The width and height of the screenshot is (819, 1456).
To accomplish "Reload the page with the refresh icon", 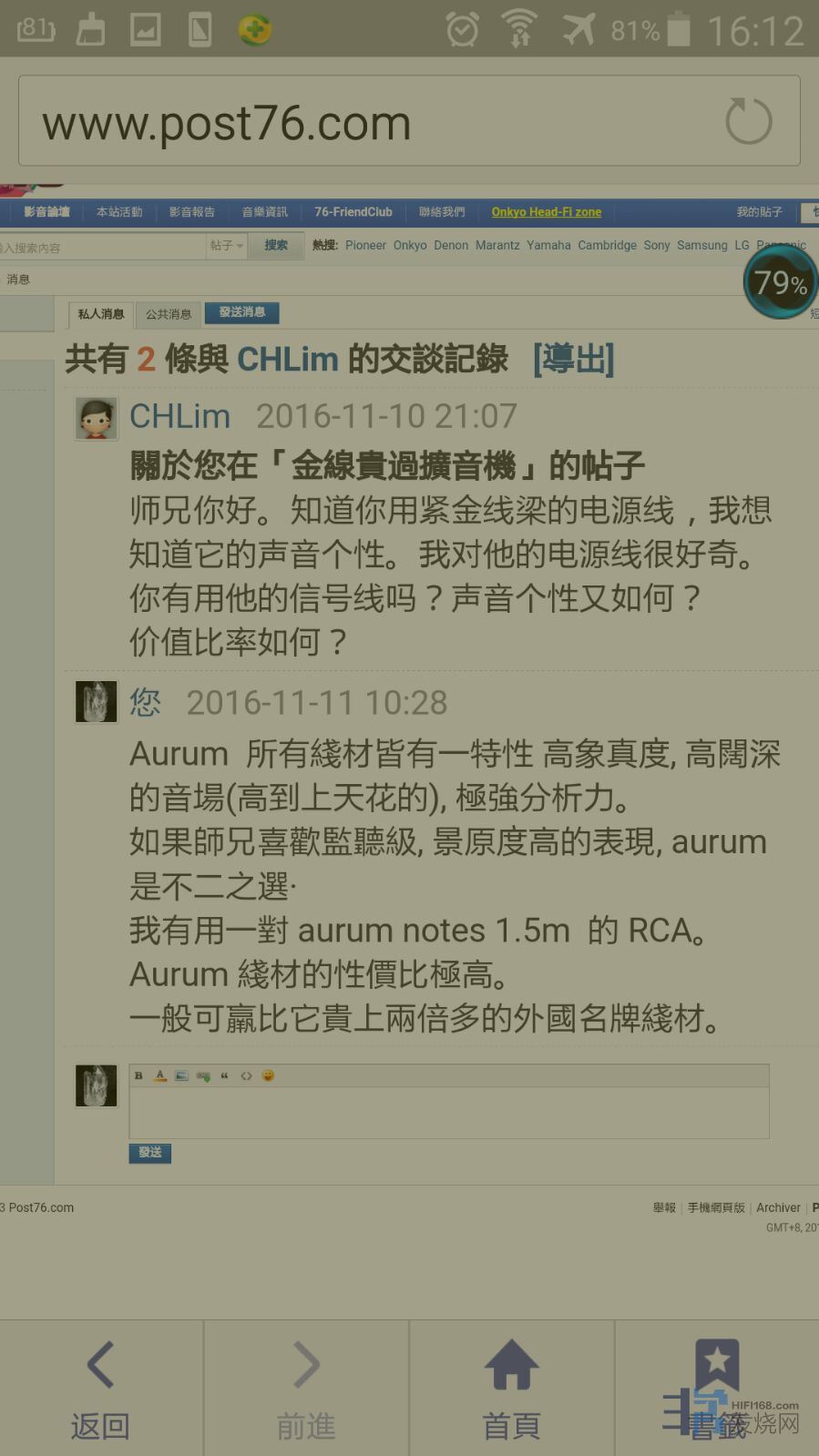I will point(748,121).
